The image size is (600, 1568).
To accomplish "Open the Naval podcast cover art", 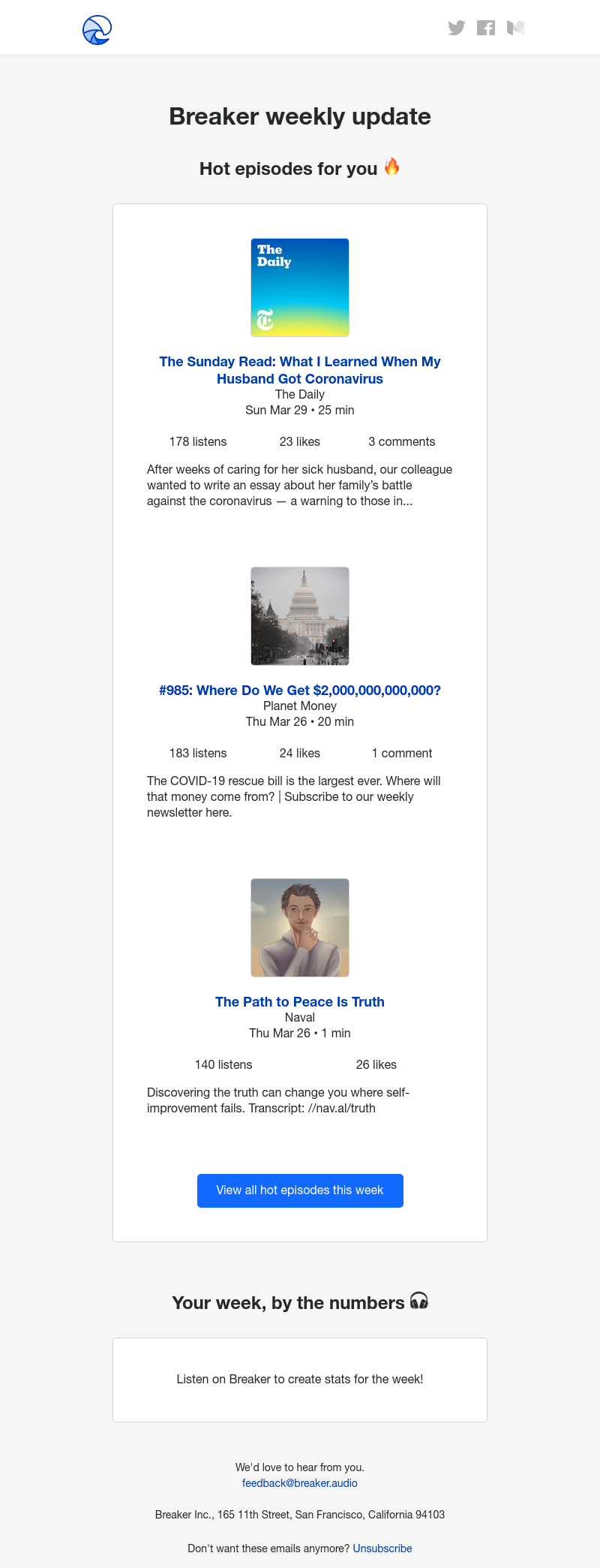I will (300, 928).
